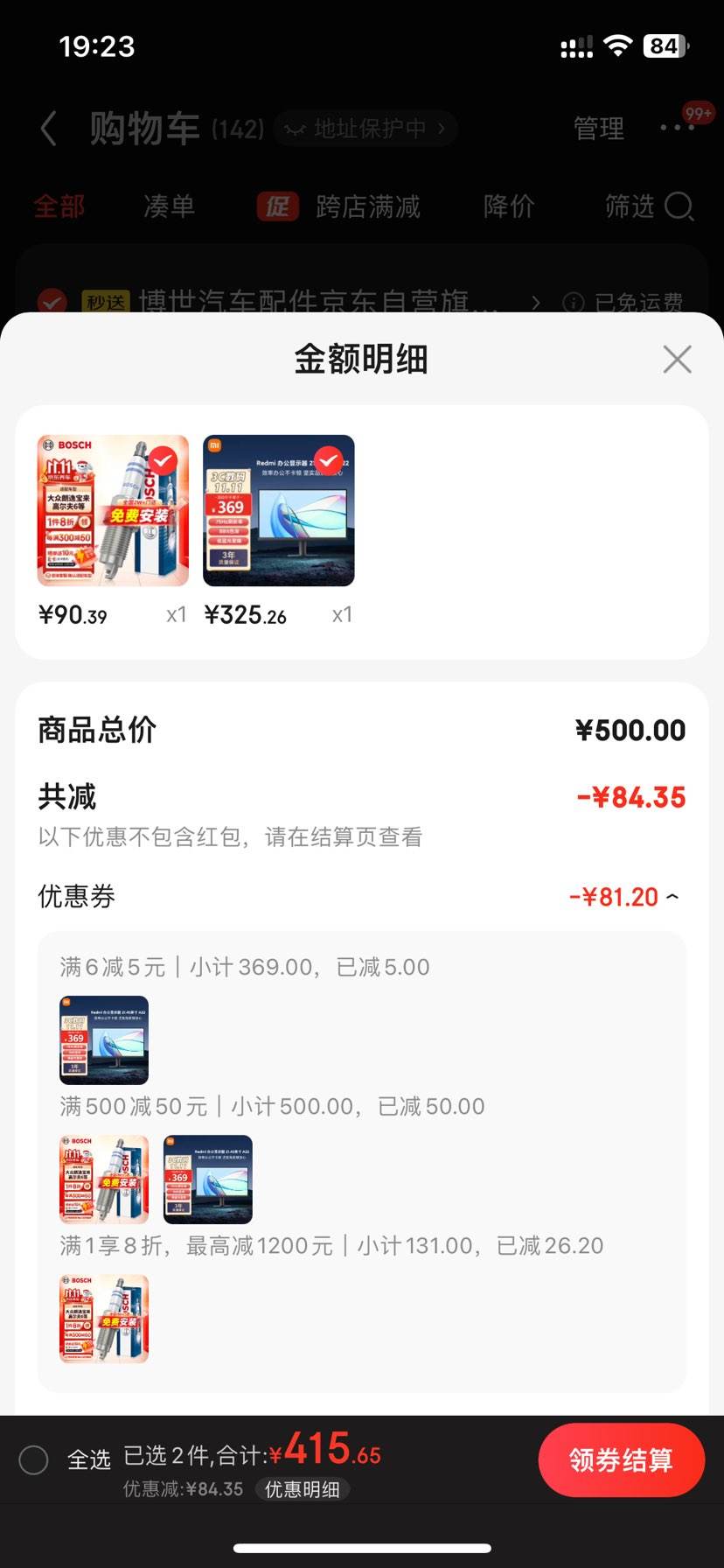The image size is (724, 1568).
Task: Open the three-dot more options menu
Action: (675, 129)
